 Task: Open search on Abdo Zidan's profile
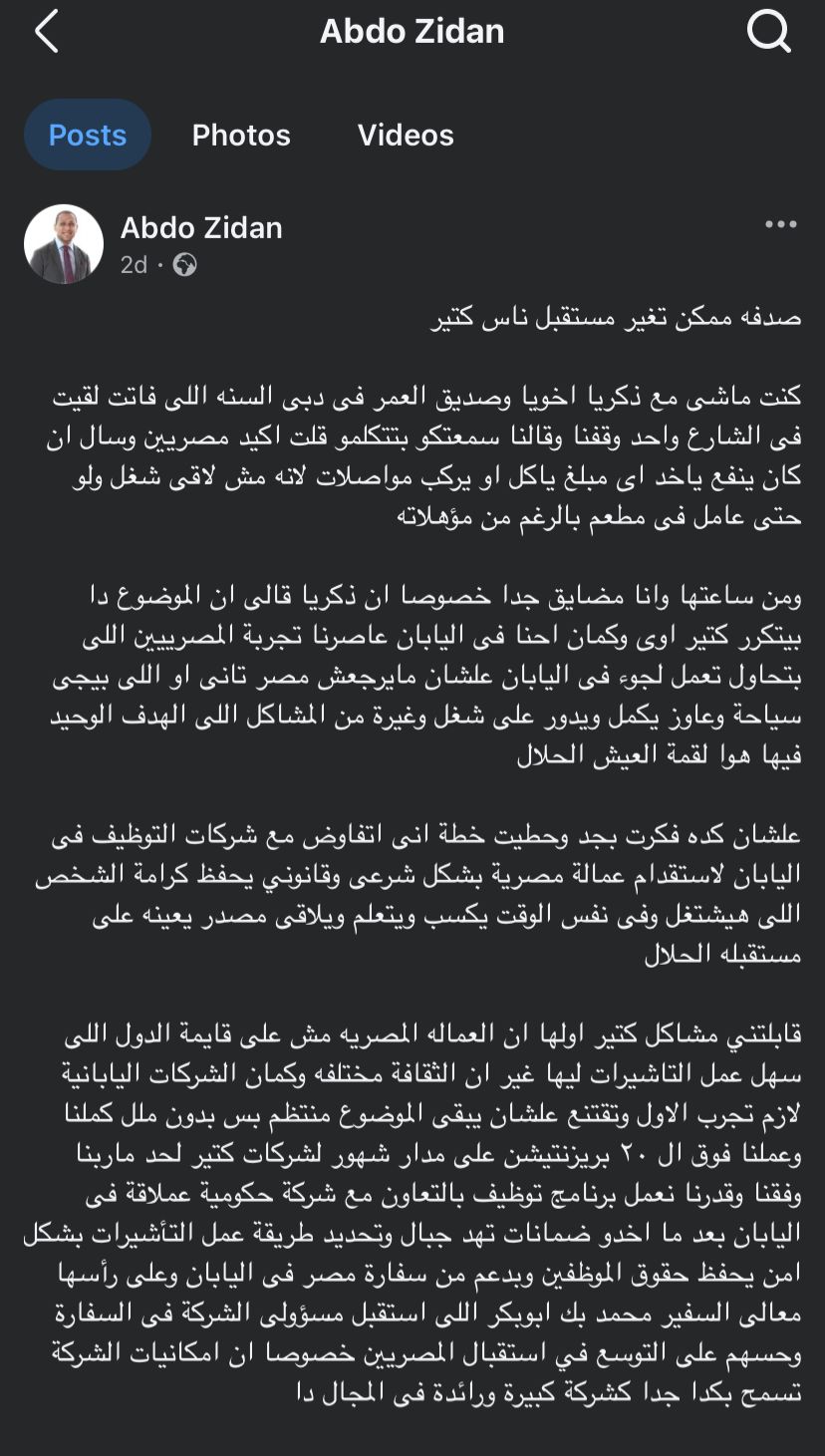(768, 32)
